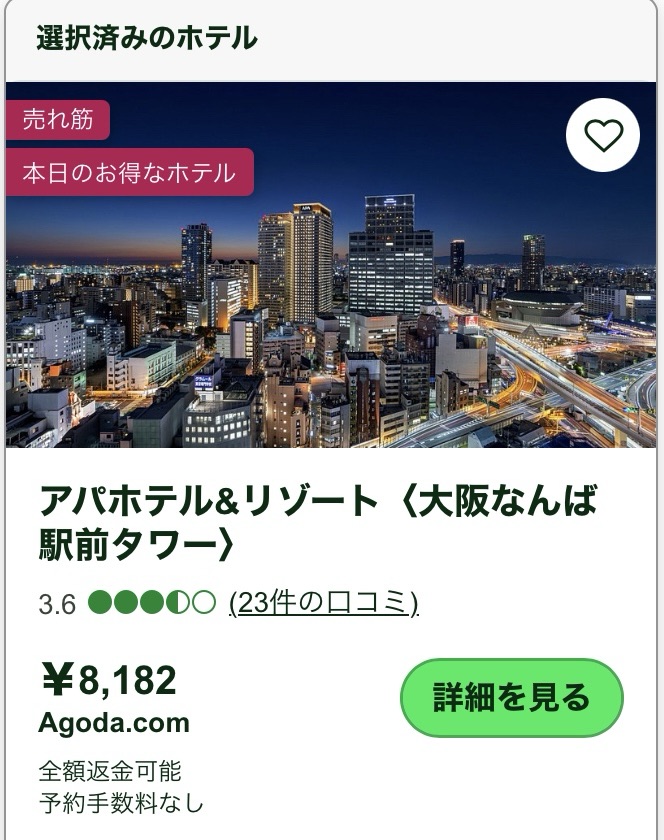Screen dimensions: 664x840
Task: Save hotel with the heart icon
Action: tap(602, 135)
